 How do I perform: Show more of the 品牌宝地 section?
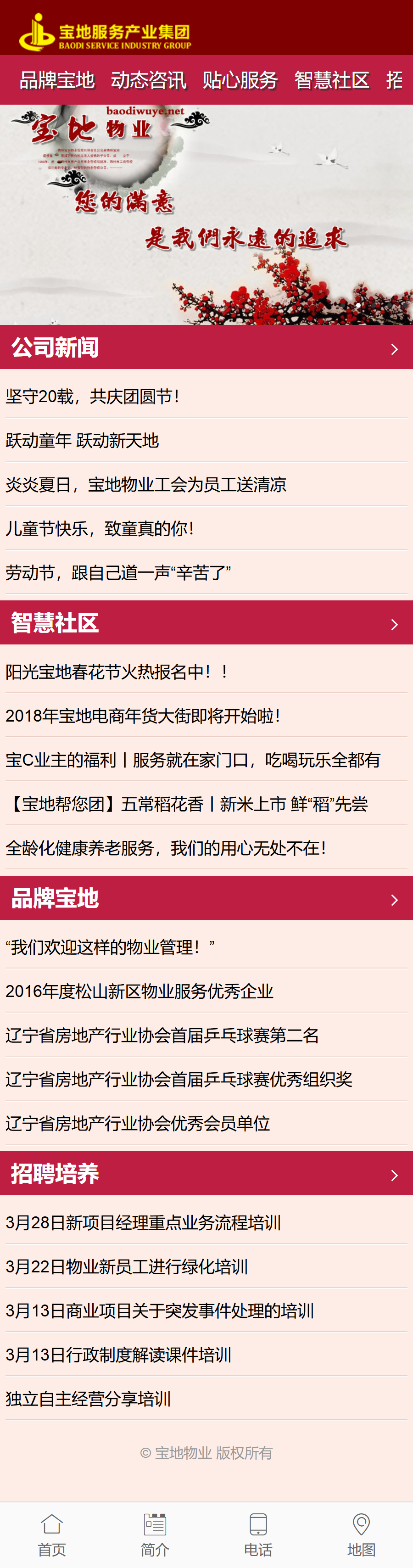(394, 900)
